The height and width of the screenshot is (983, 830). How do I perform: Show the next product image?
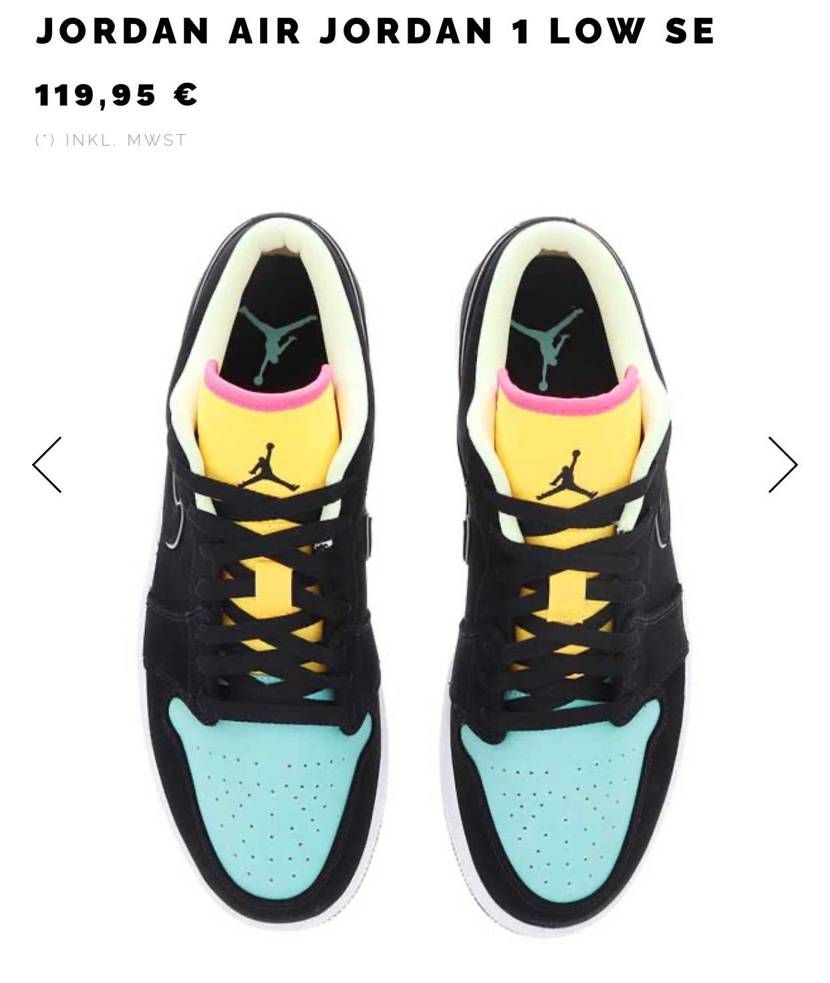pyautogui.click(x=782, y=465)
